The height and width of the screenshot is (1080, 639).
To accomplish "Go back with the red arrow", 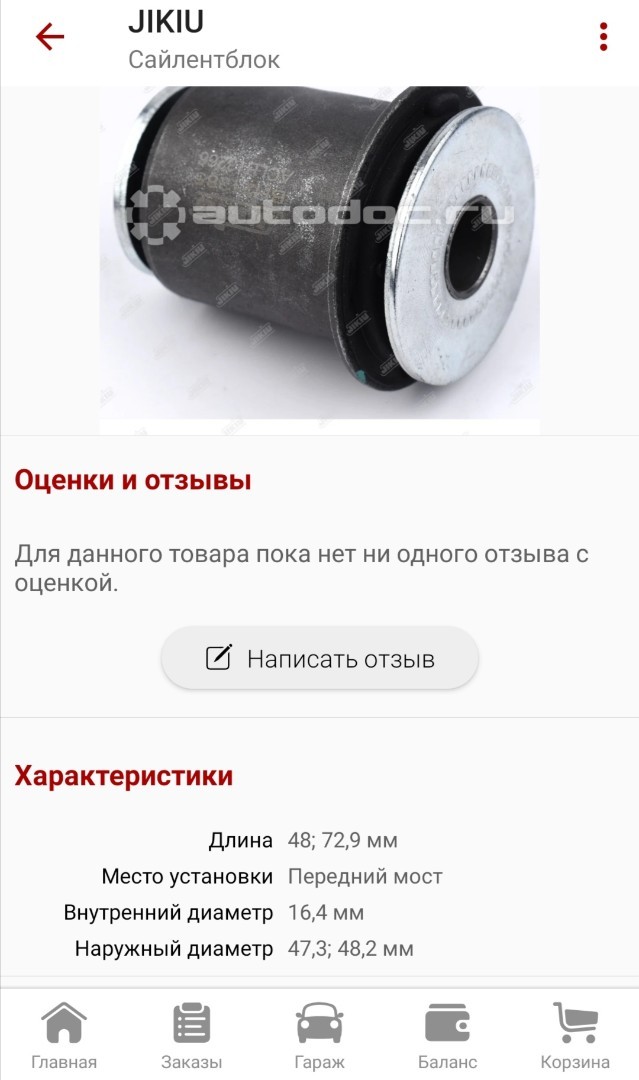I will point(50,37).
